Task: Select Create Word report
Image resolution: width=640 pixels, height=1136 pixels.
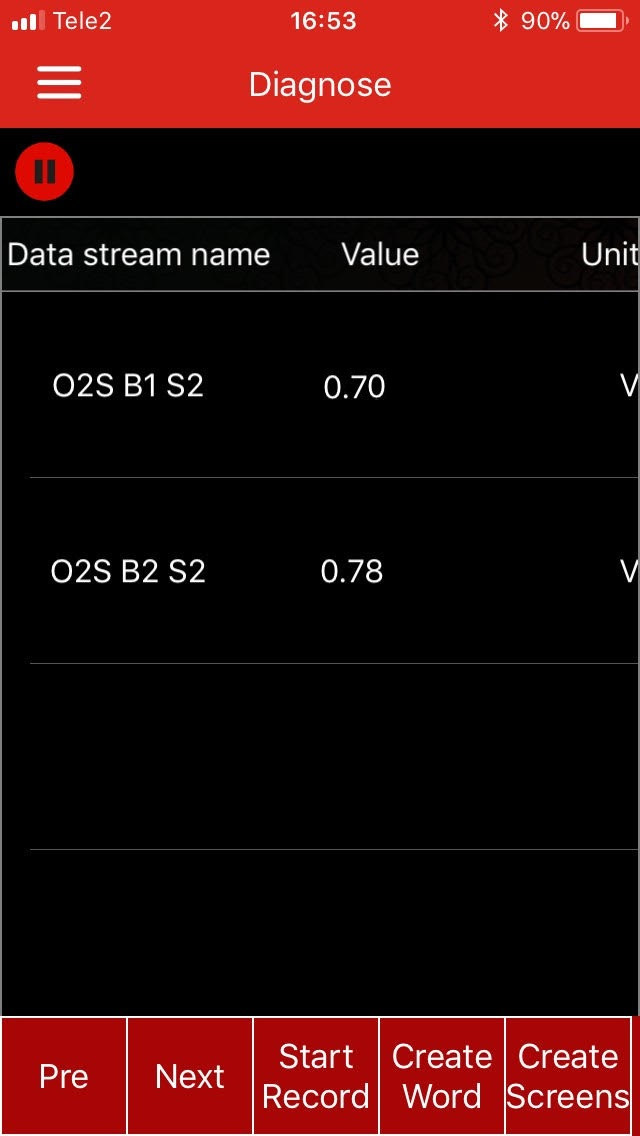Action: click(x=442, y=1076)
